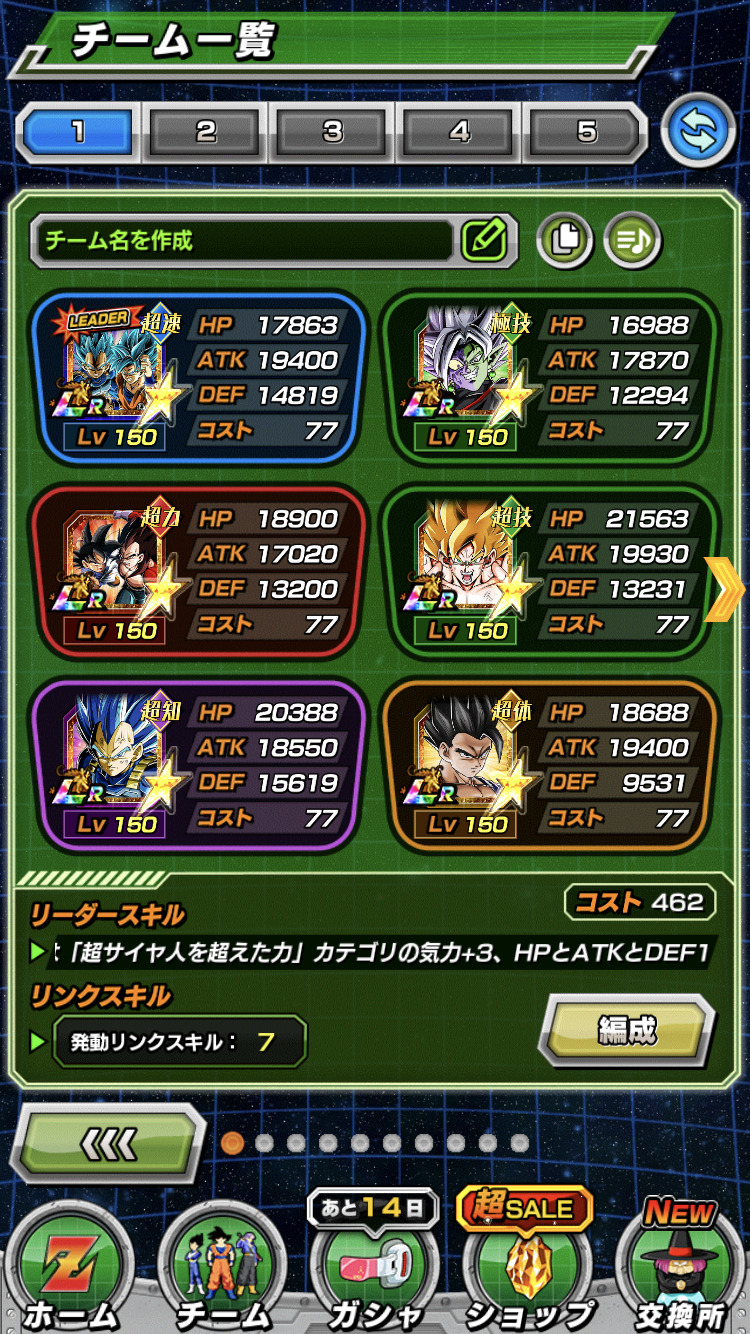750x1334 pixels.
Task: Tap the copy team icon
Action: (566, 240)
